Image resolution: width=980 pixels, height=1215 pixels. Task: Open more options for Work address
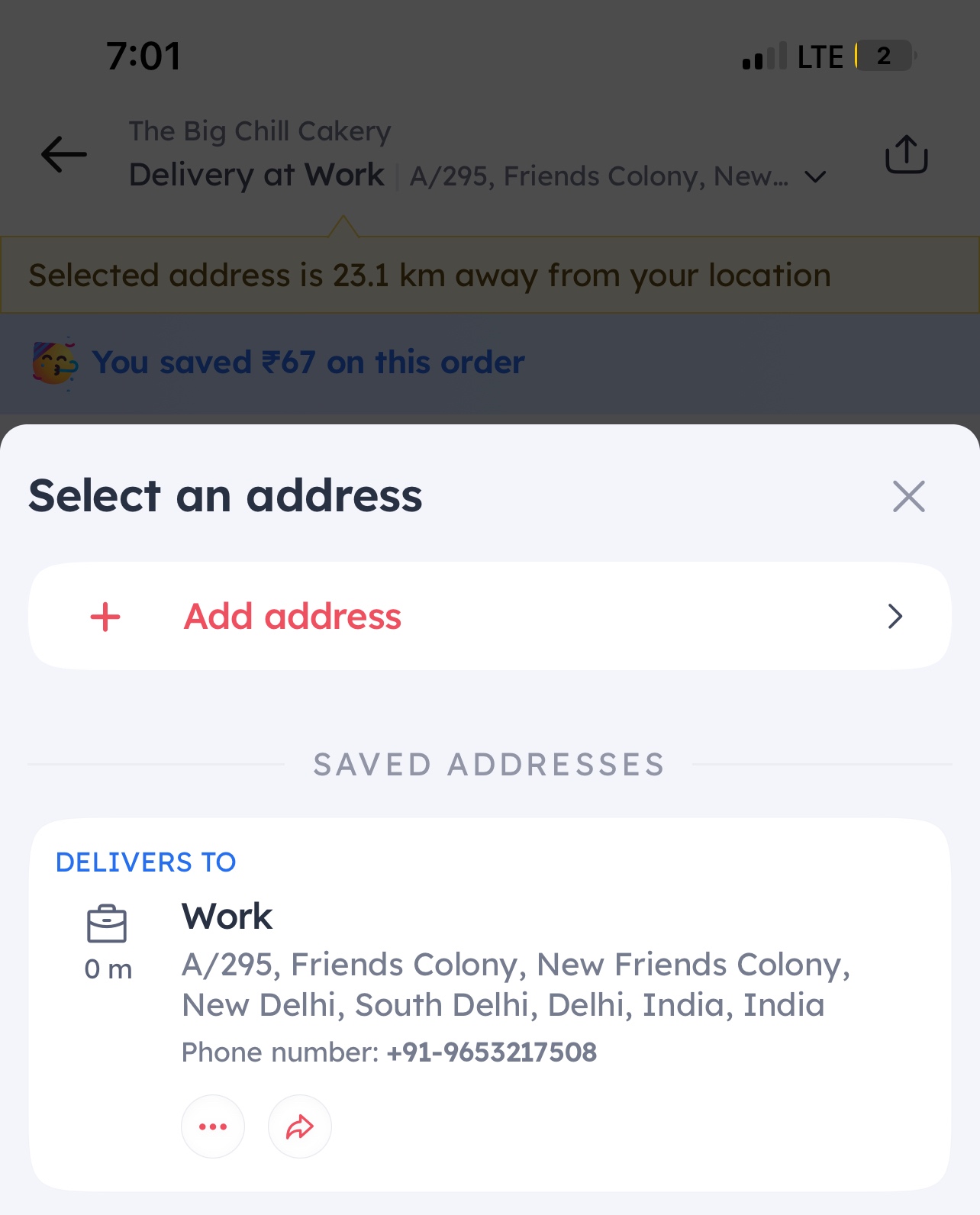(213, 1126)
